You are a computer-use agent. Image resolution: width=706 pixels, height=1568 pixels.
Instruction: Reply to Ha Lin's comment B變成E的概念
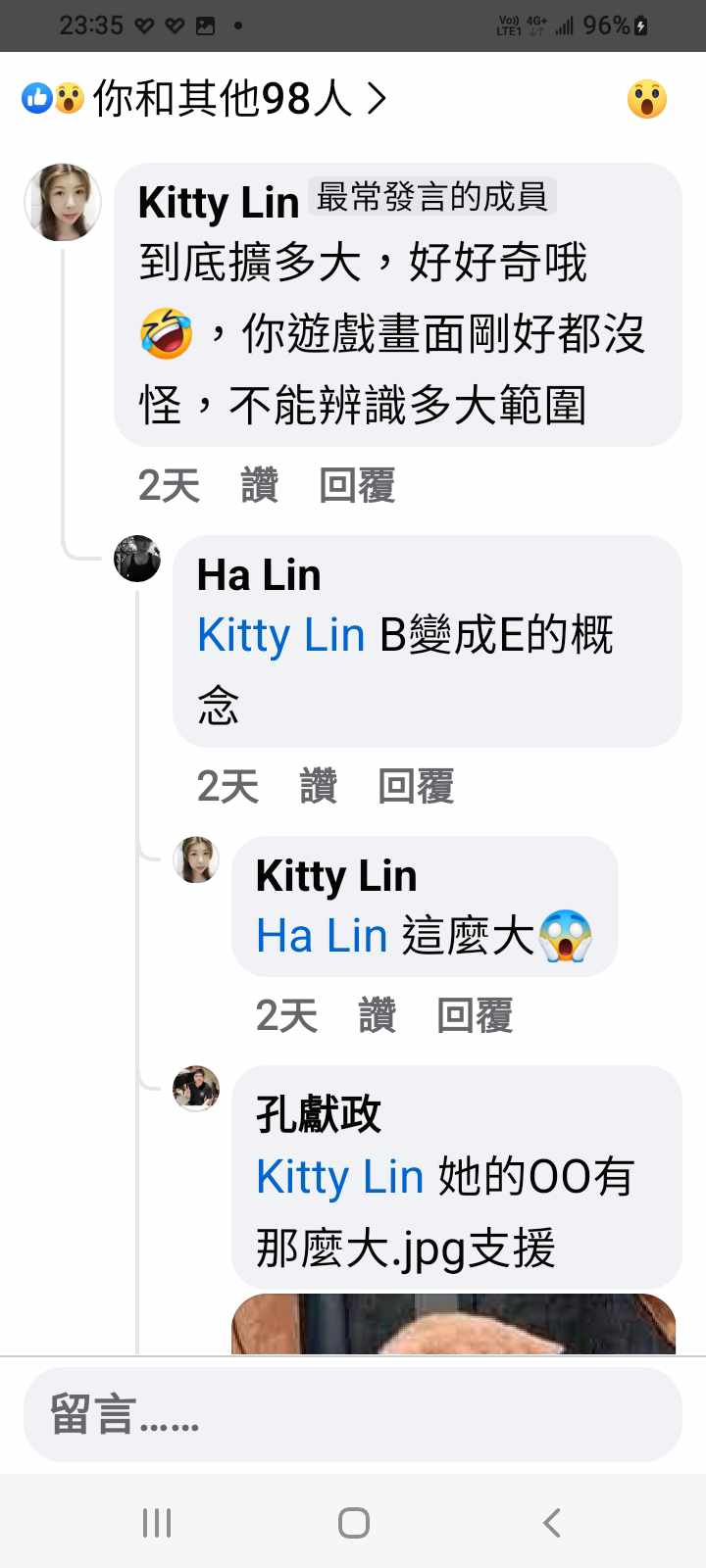click(x=416, y=786)
